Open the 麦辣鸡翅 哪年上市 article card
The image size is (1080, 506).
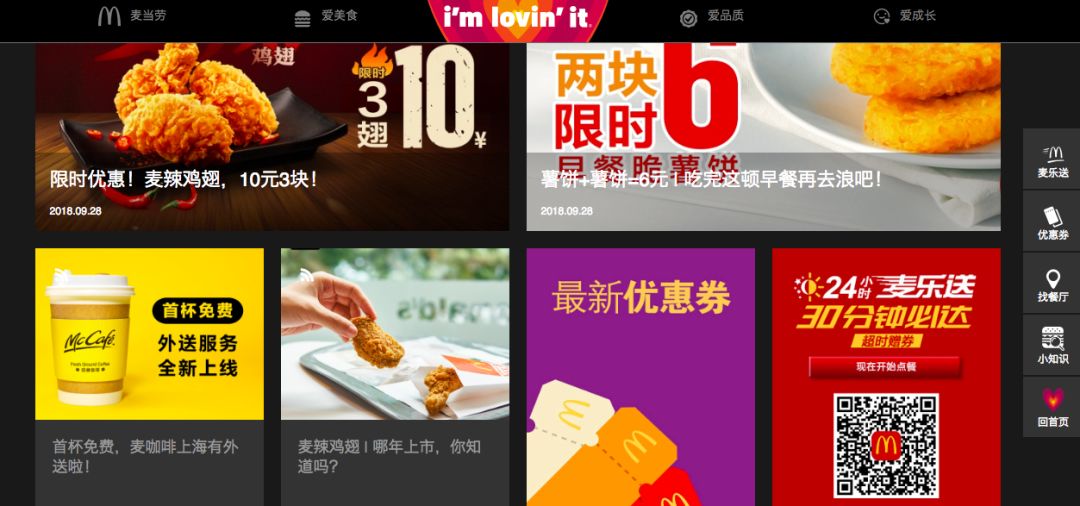click(395, 376)
